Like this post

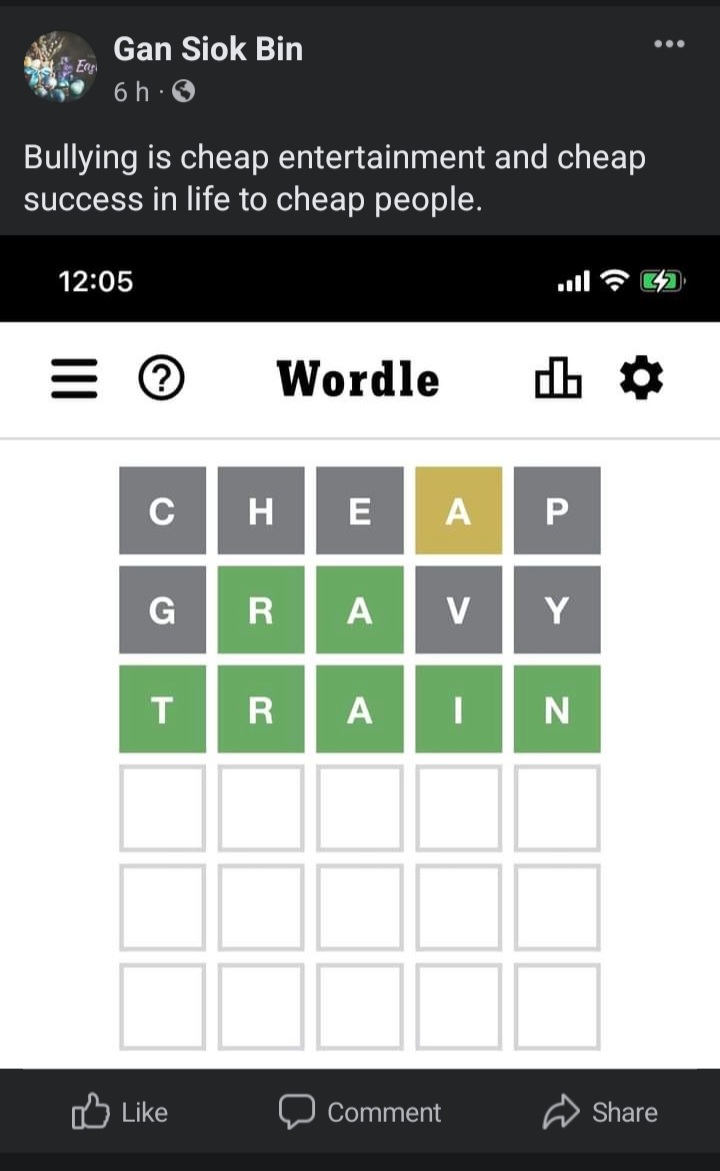pos(120,1111)
